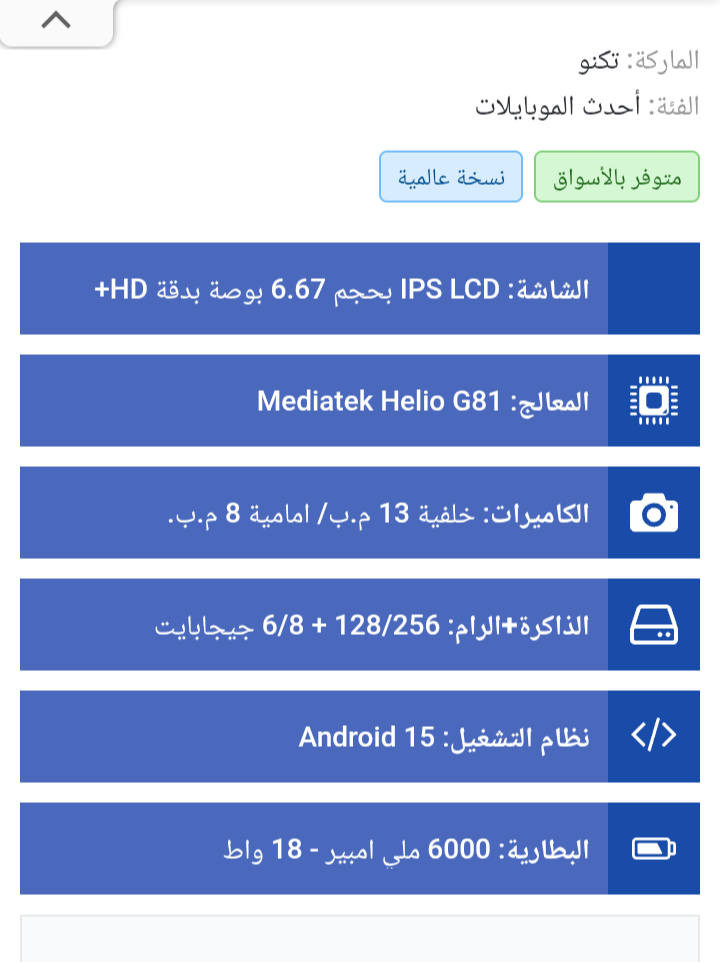
Task: Click the code </> icon for operating system
Action: coord(655,737)
